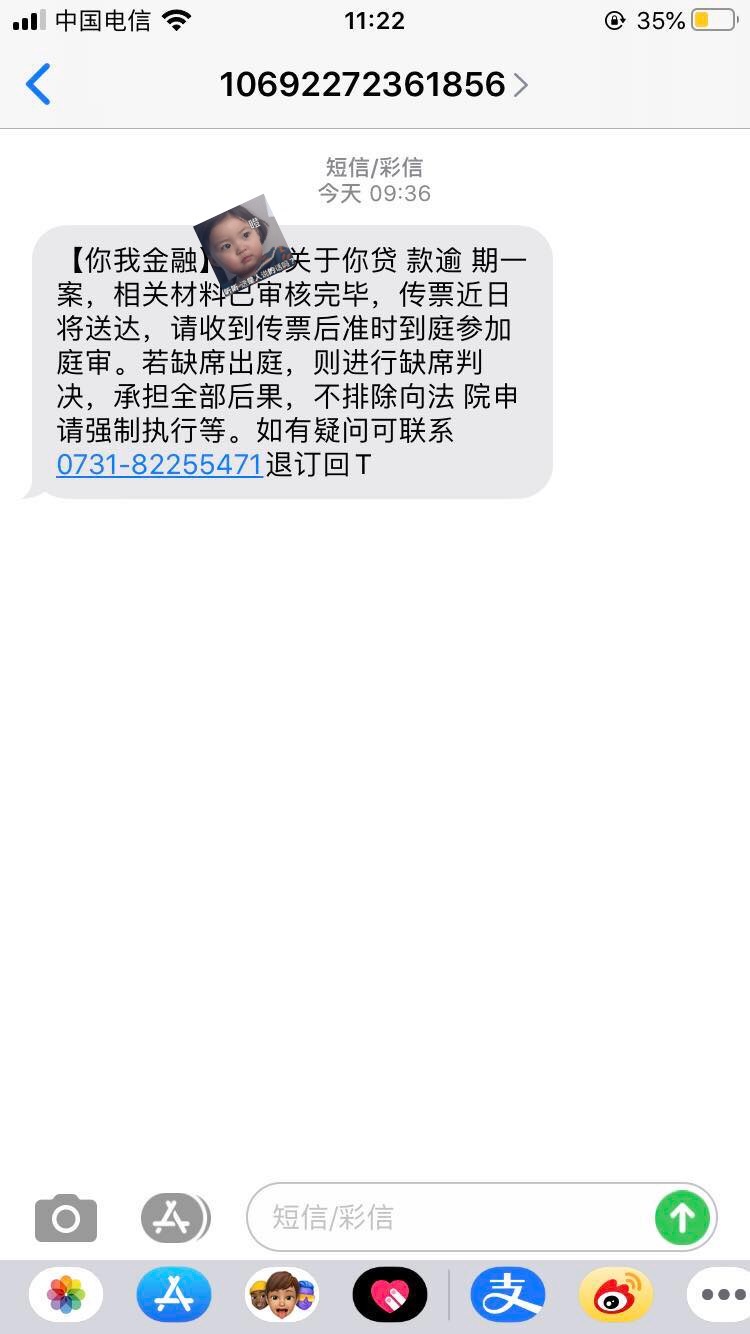Open the camera to attach a photo
750x1334 pixels.
[66, 1217]
